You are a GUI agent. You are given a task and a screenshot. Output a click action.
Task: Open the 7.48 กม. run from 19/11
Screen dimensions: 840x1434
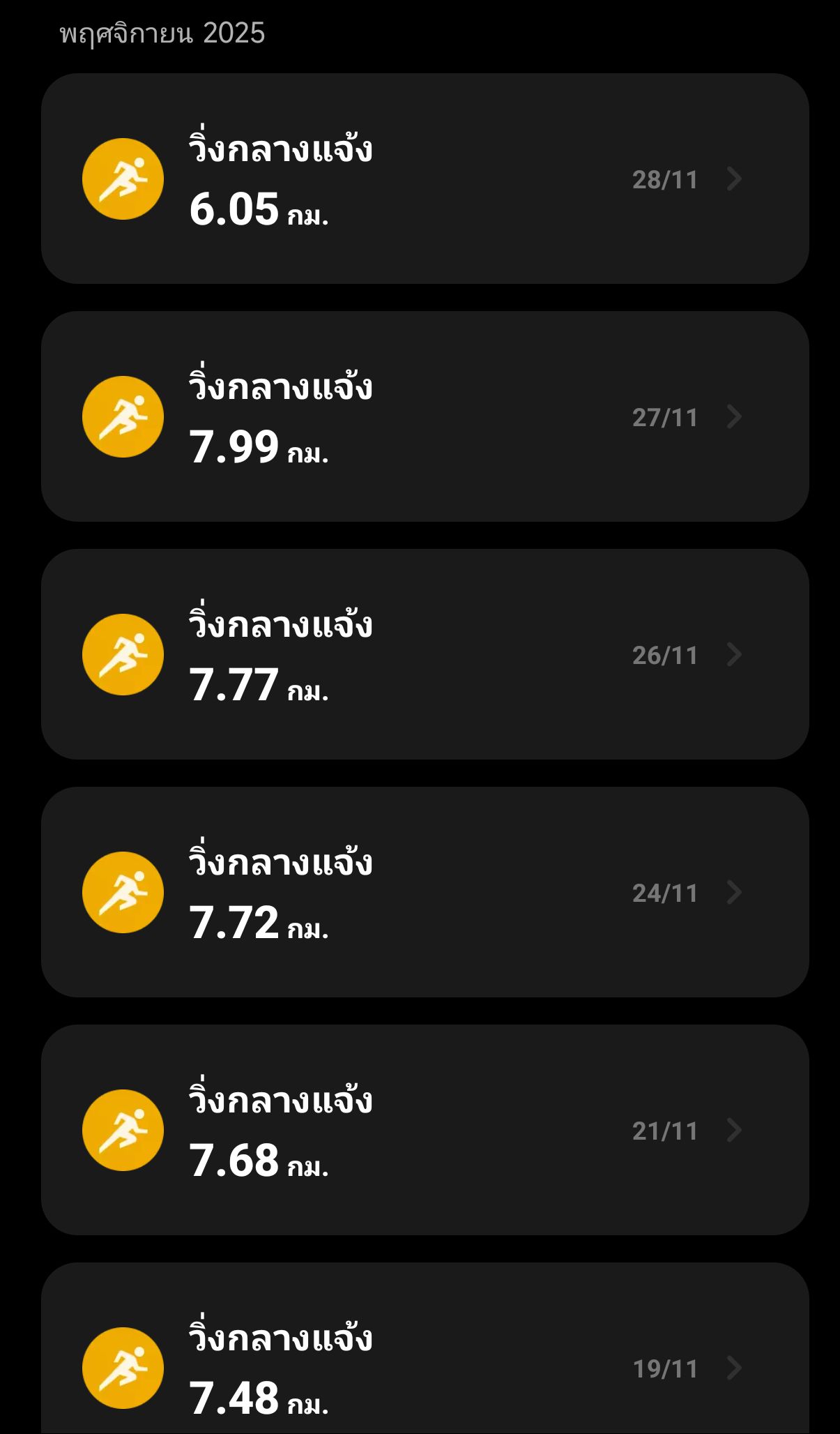pyautogui.click(x=424, y=1360)
